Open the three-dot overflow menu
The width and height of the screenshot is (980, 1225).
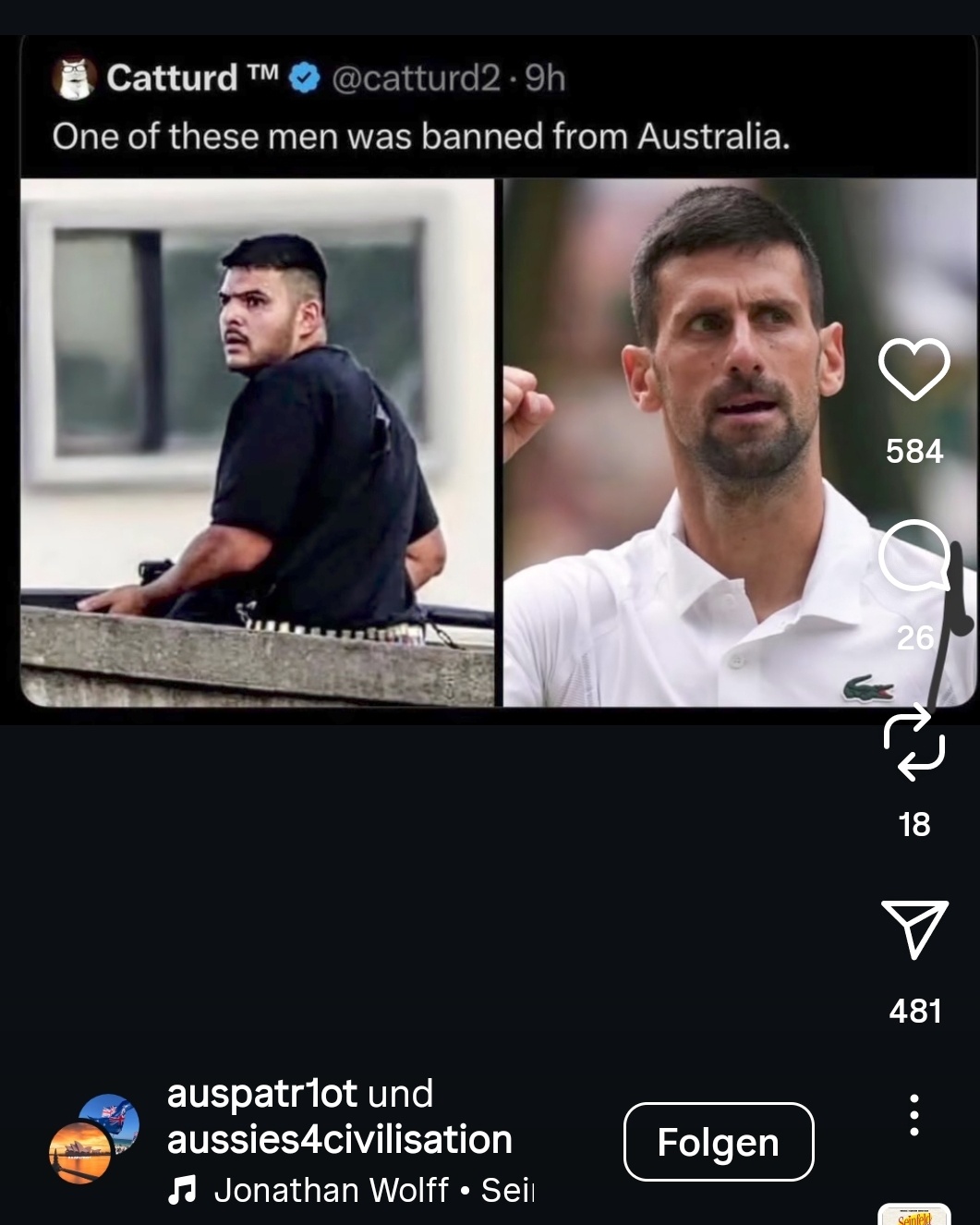(x=913, y=1115)
